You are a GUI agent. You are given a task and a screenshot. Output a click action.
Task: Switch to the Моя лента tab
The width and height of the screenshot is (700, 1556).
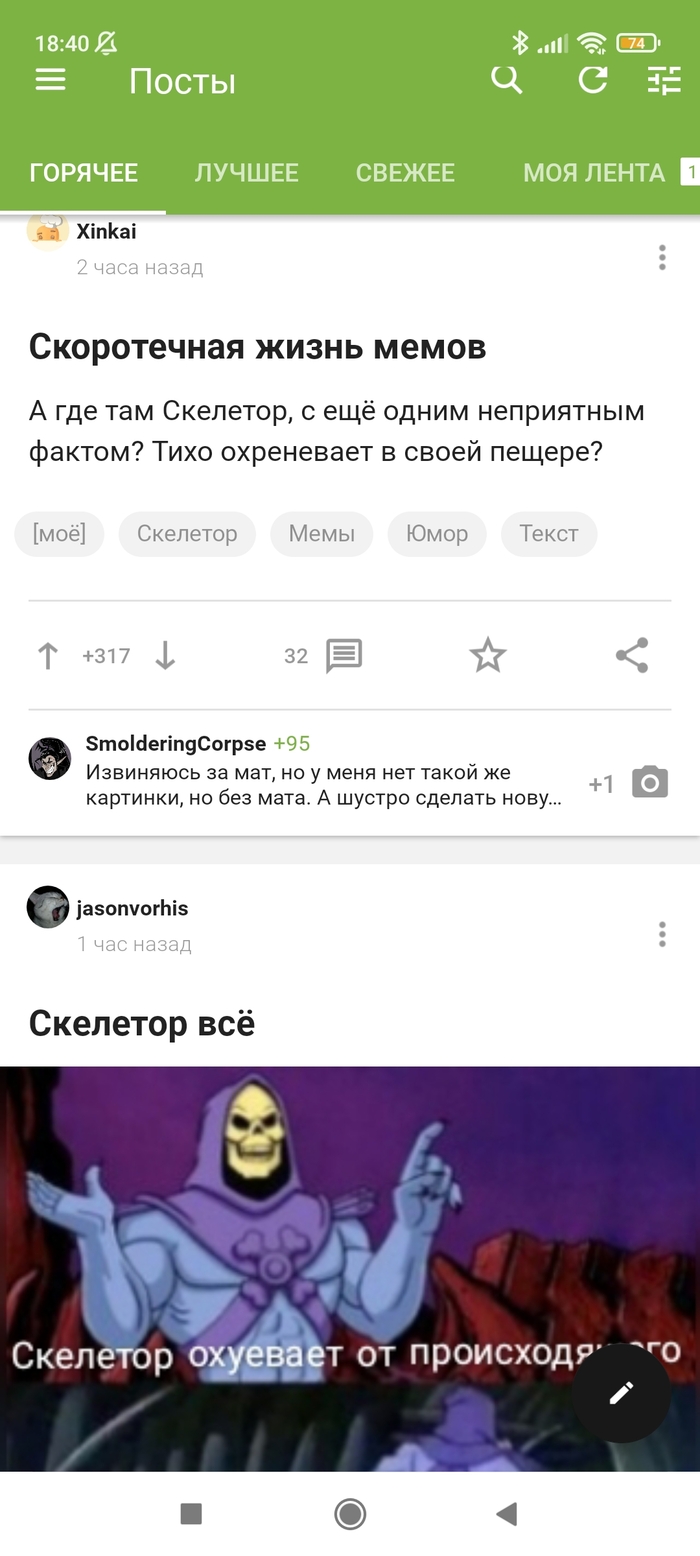click(593, 173)
